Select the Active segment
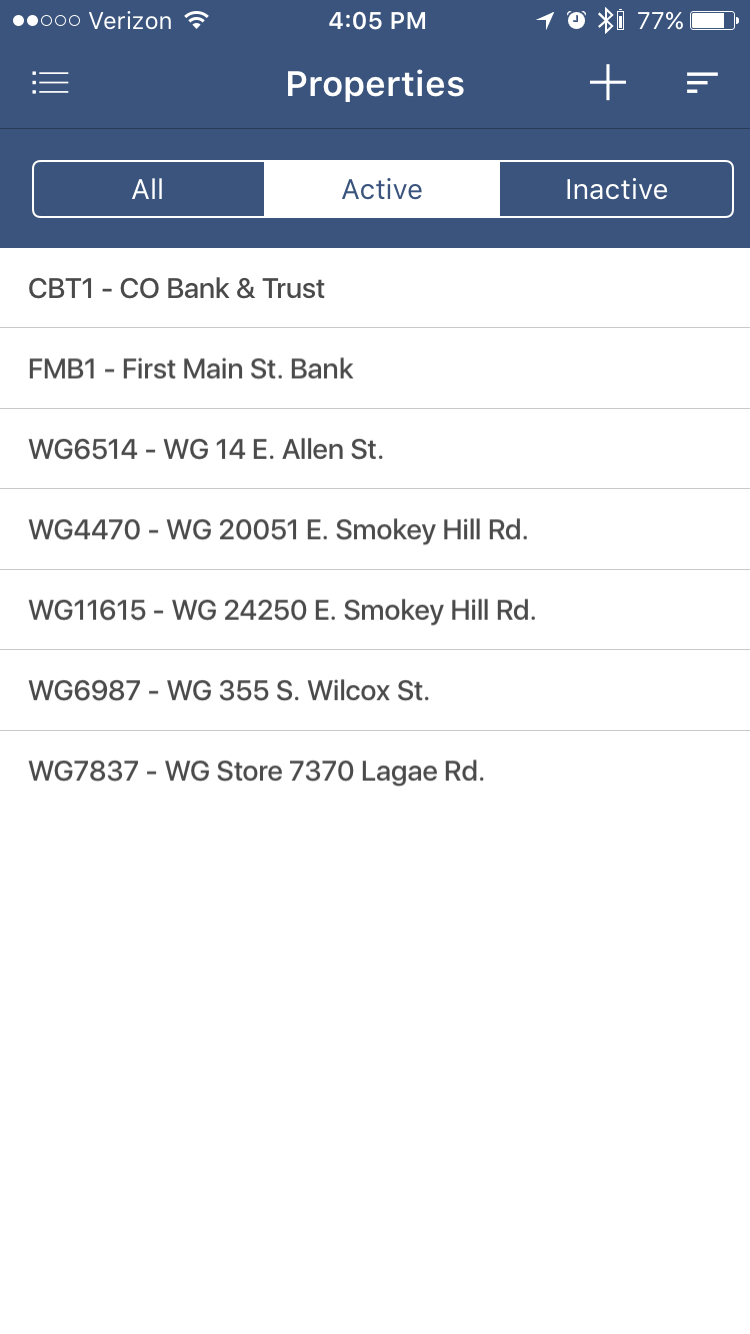This screenshot has height=1334, width=750. point(382,189)
